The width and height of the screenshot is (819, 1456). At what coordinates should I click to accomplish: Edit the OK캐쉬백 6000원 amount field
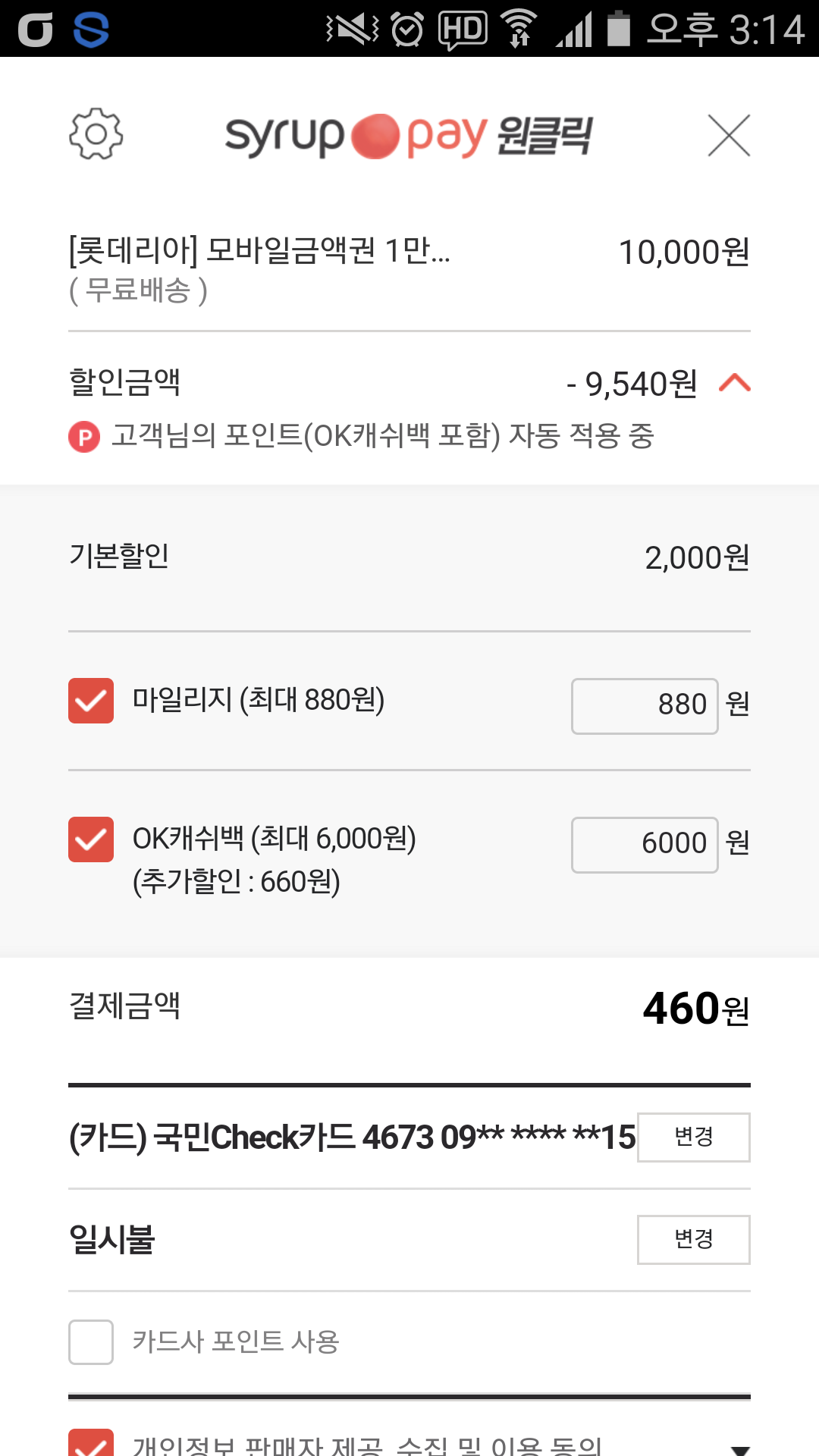(645, 845)
